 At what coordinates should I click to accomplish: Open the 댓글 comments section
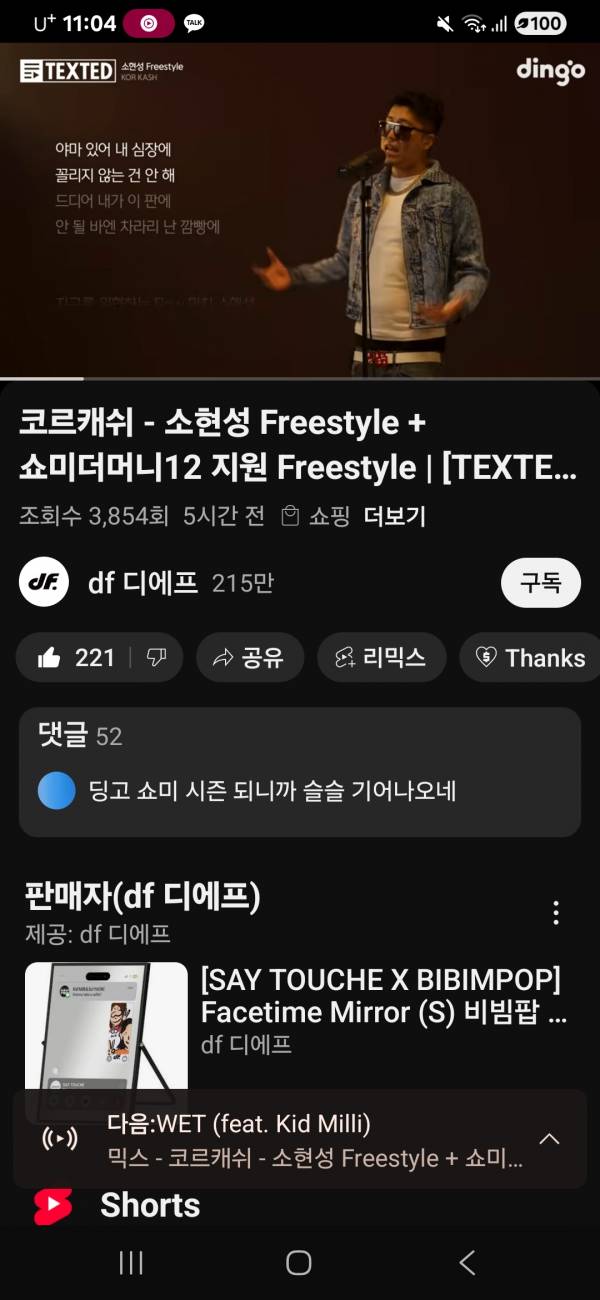click(300, 771)
